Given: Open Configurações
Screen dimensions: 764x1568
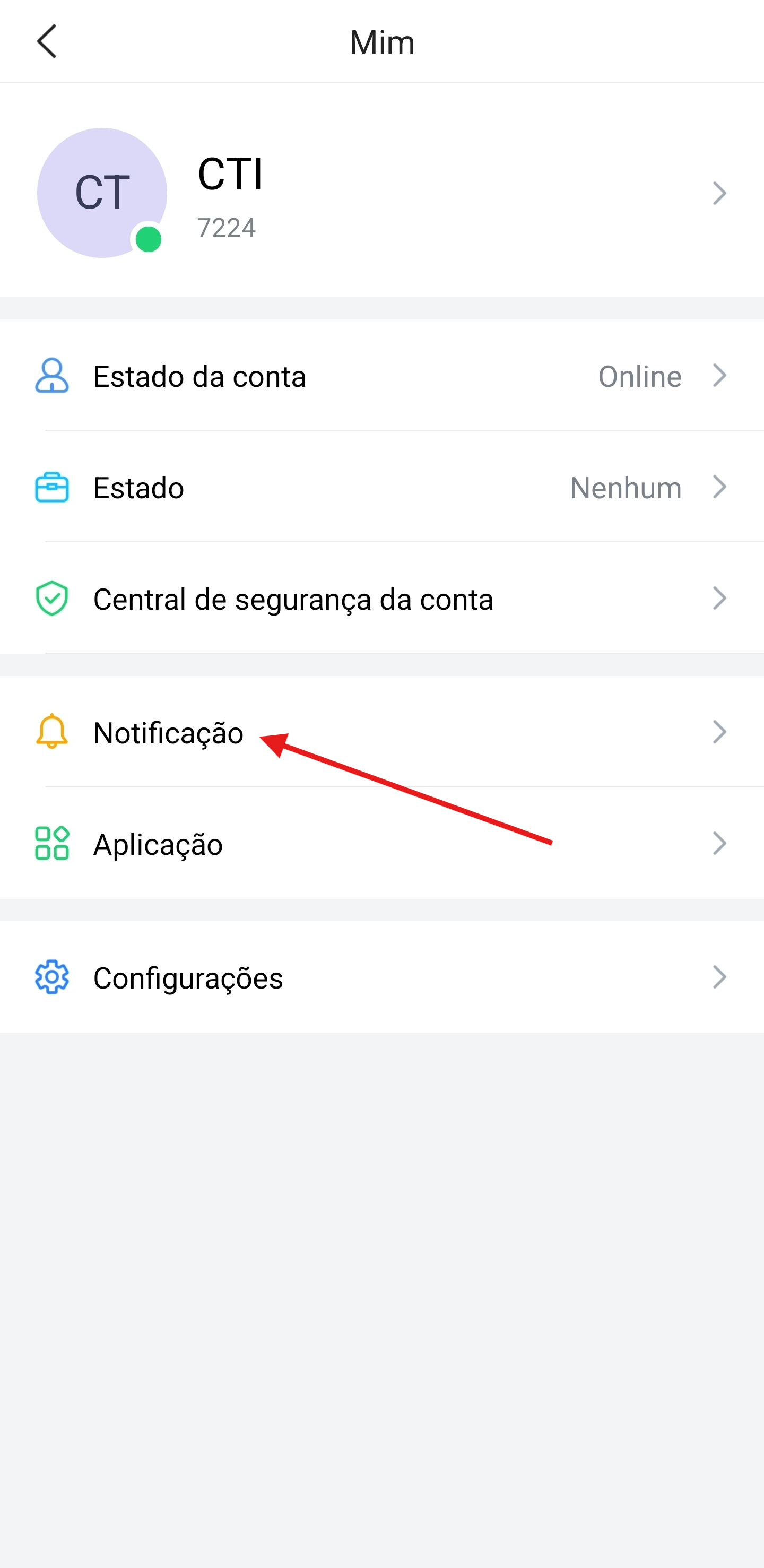Looking at the screenshot, I should (x=381, y=977).
